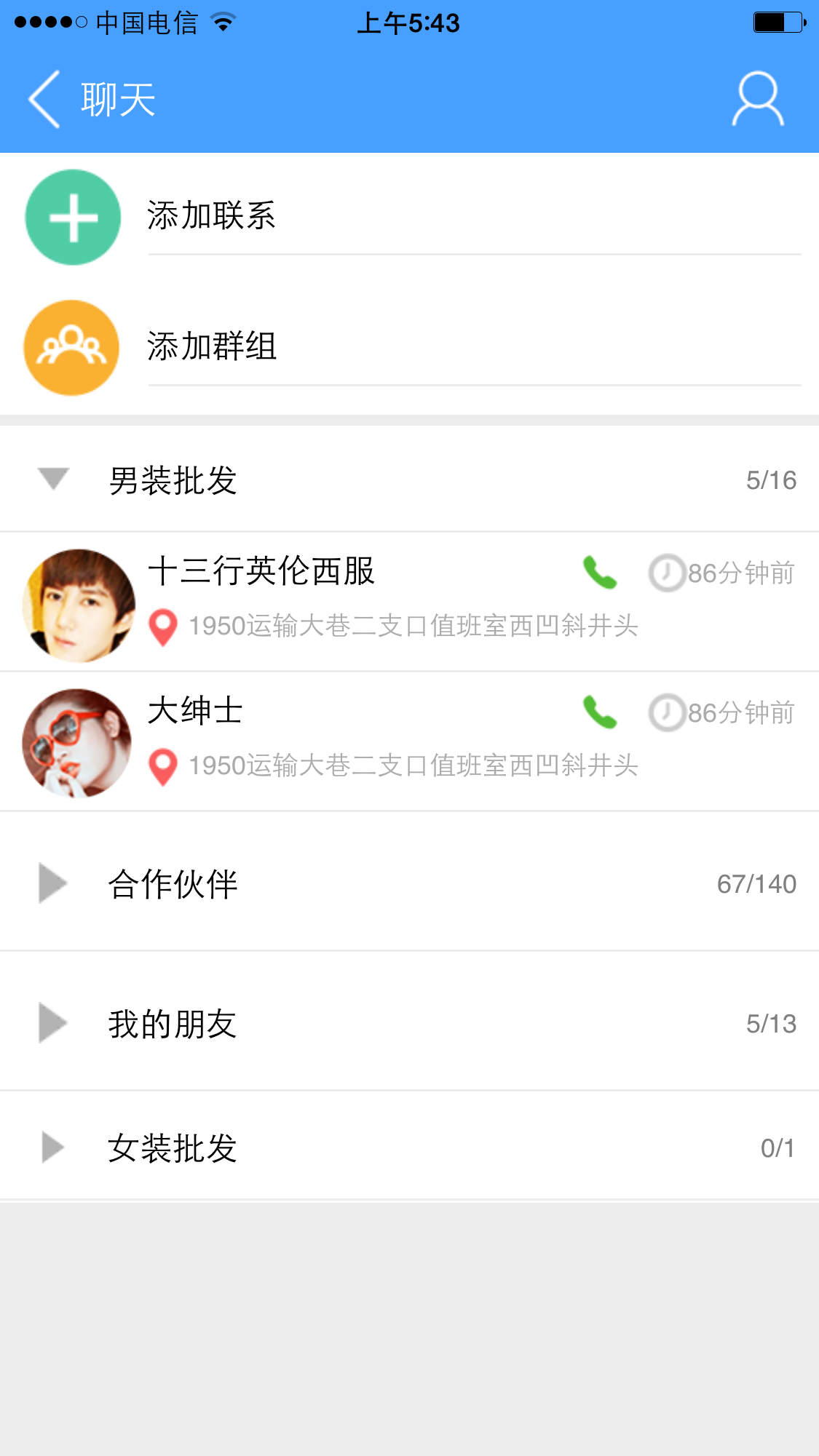Go back to 聊天
Viewport: 819px width, 1456px height.
pos(45,100)
